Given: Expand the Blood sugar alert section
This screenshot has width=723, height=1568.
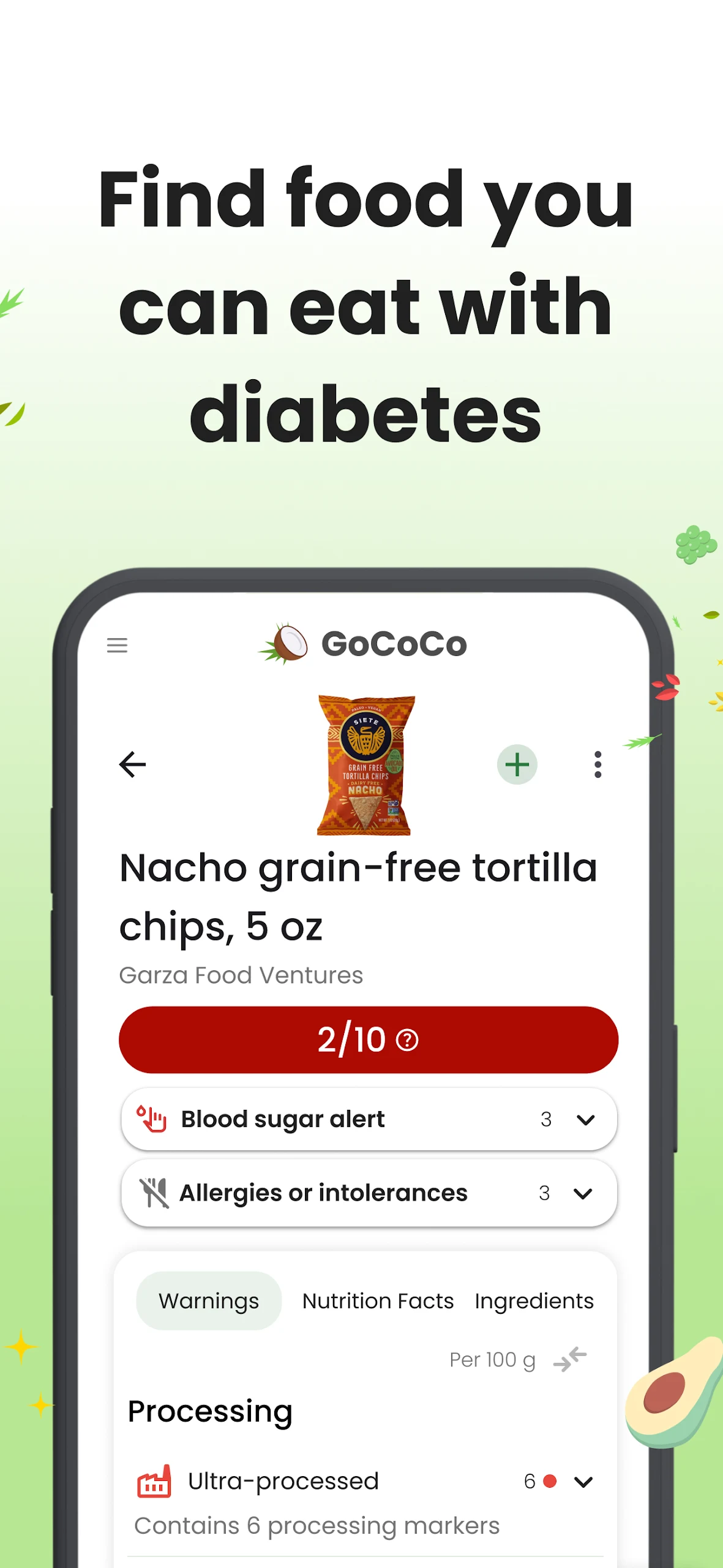Looking at the screenshot, I should [x=585, y=1119].
